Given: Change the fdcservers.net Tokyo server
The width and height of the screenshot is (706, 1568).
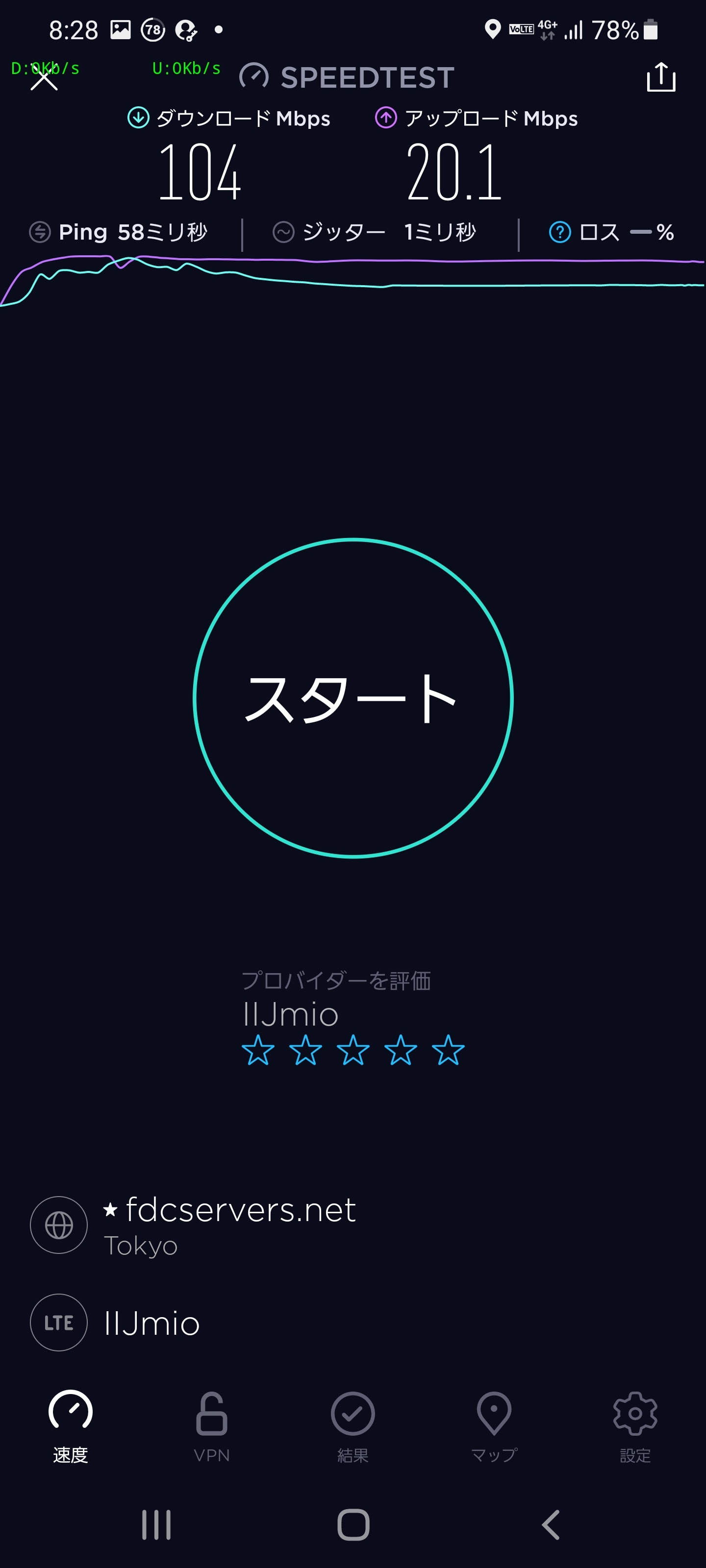Looking at the screenshot, I should point(229,1224).
